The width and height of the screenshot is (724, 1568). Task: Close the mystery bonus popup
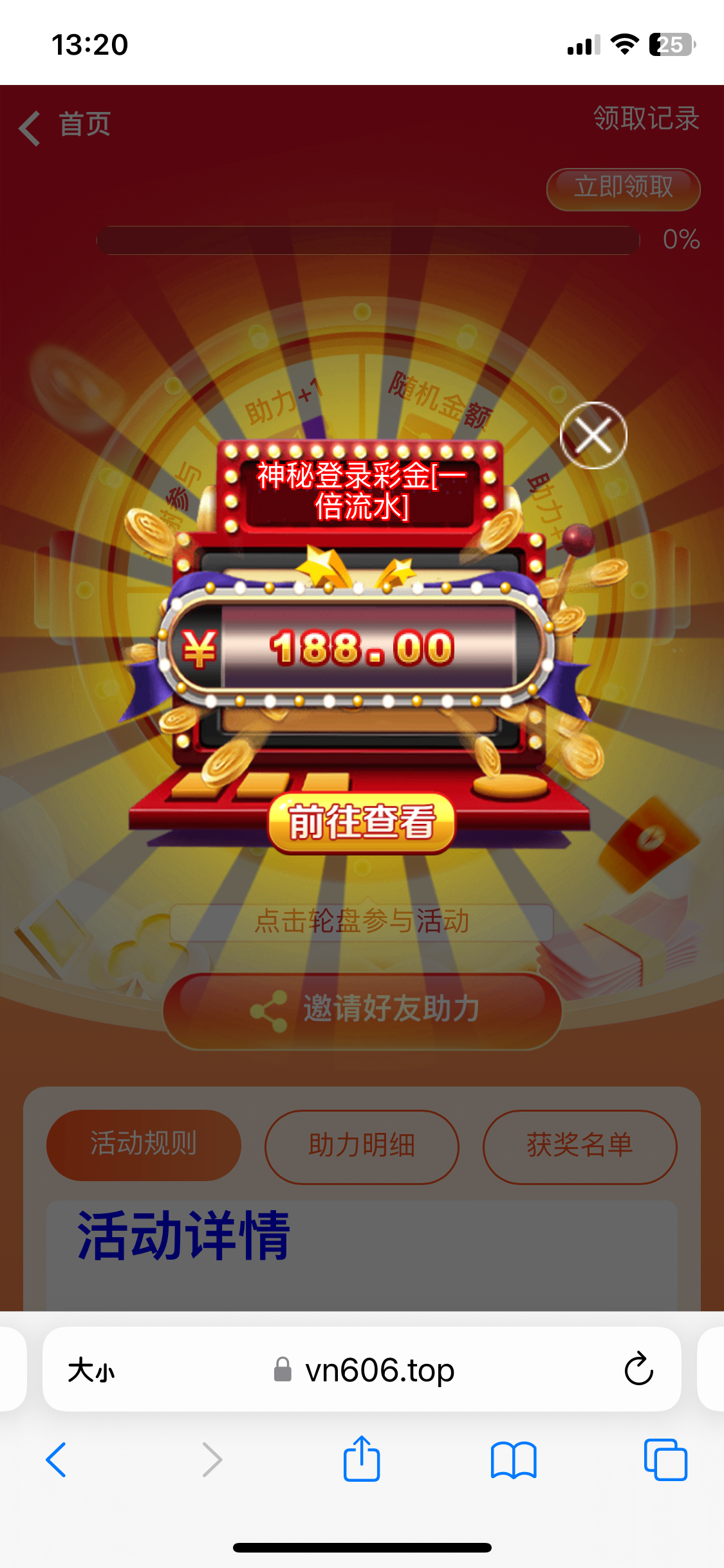pyautogui.click(x=593, y=436)
